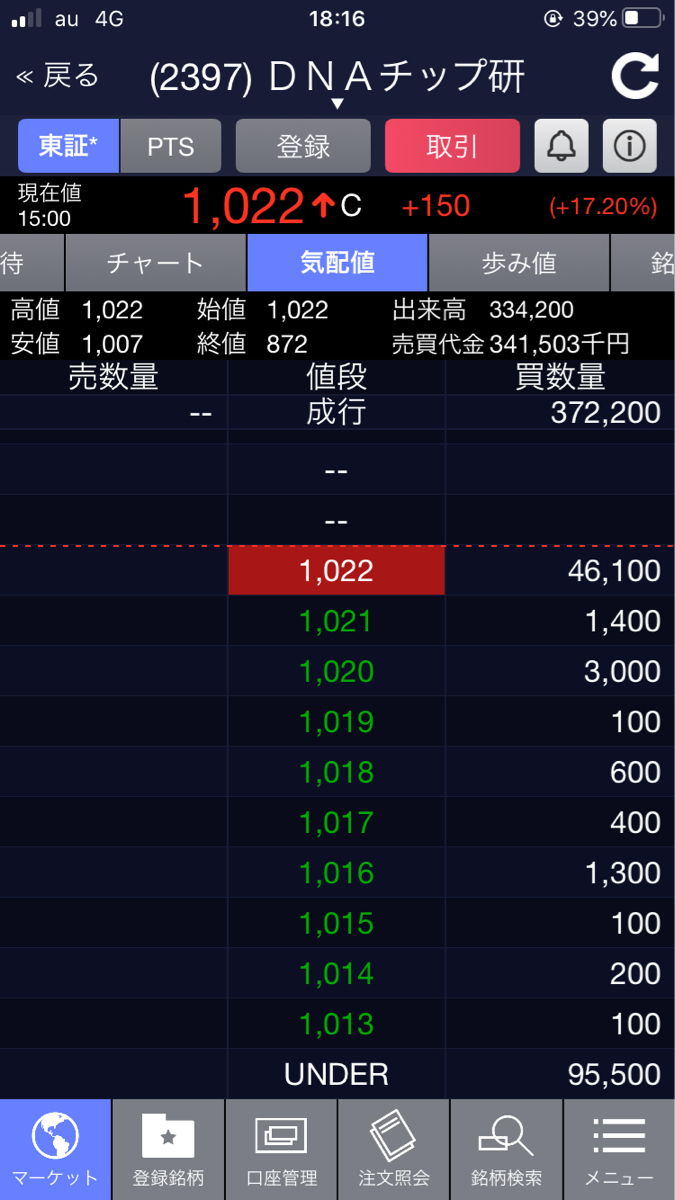Open the メニュー tab
Image resolution: width=675 pixels, height=1200 pixels.
point(619,1150)
